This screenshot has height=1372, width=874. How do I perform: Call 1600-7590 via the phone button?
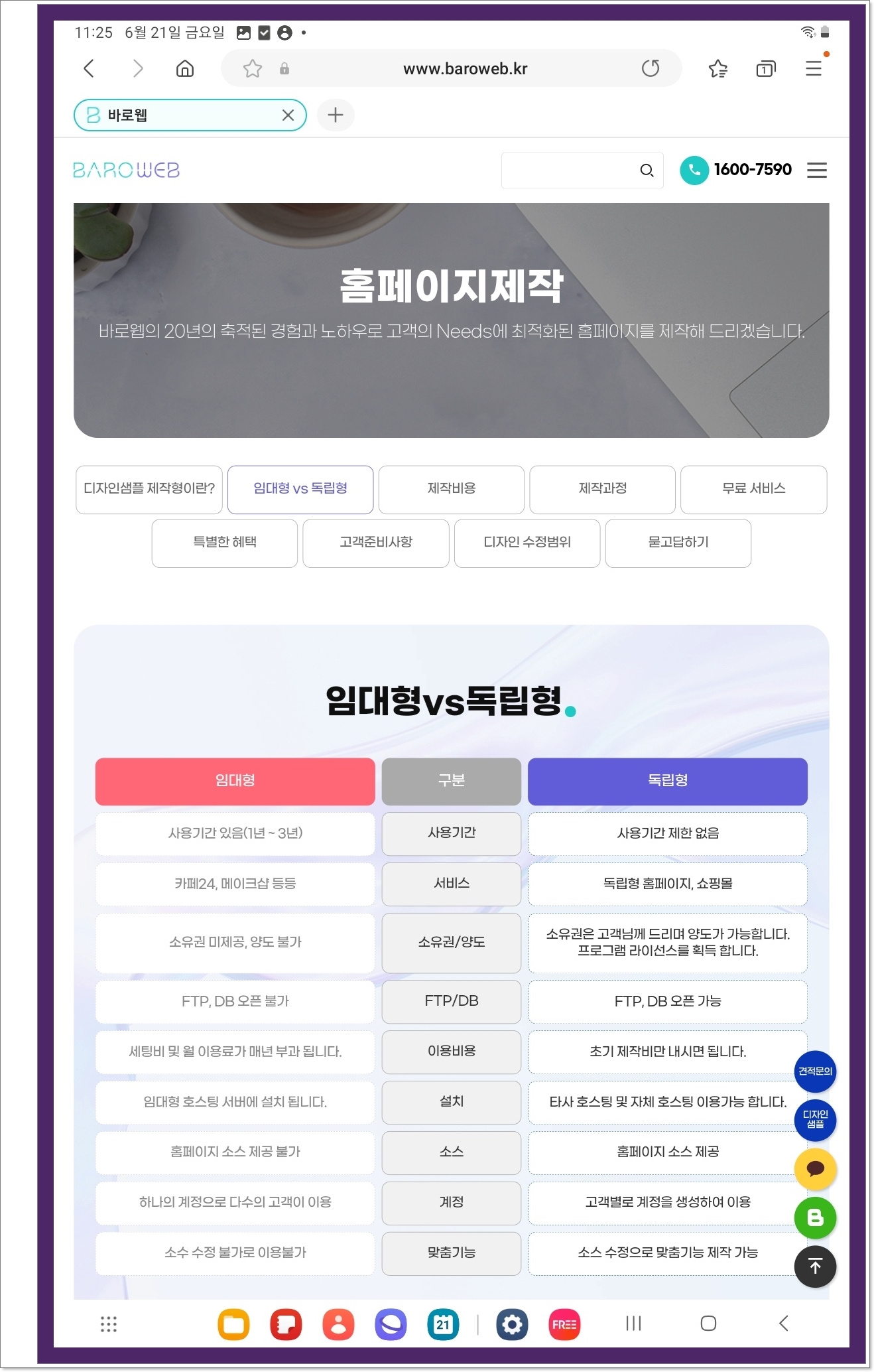point(694,171)
